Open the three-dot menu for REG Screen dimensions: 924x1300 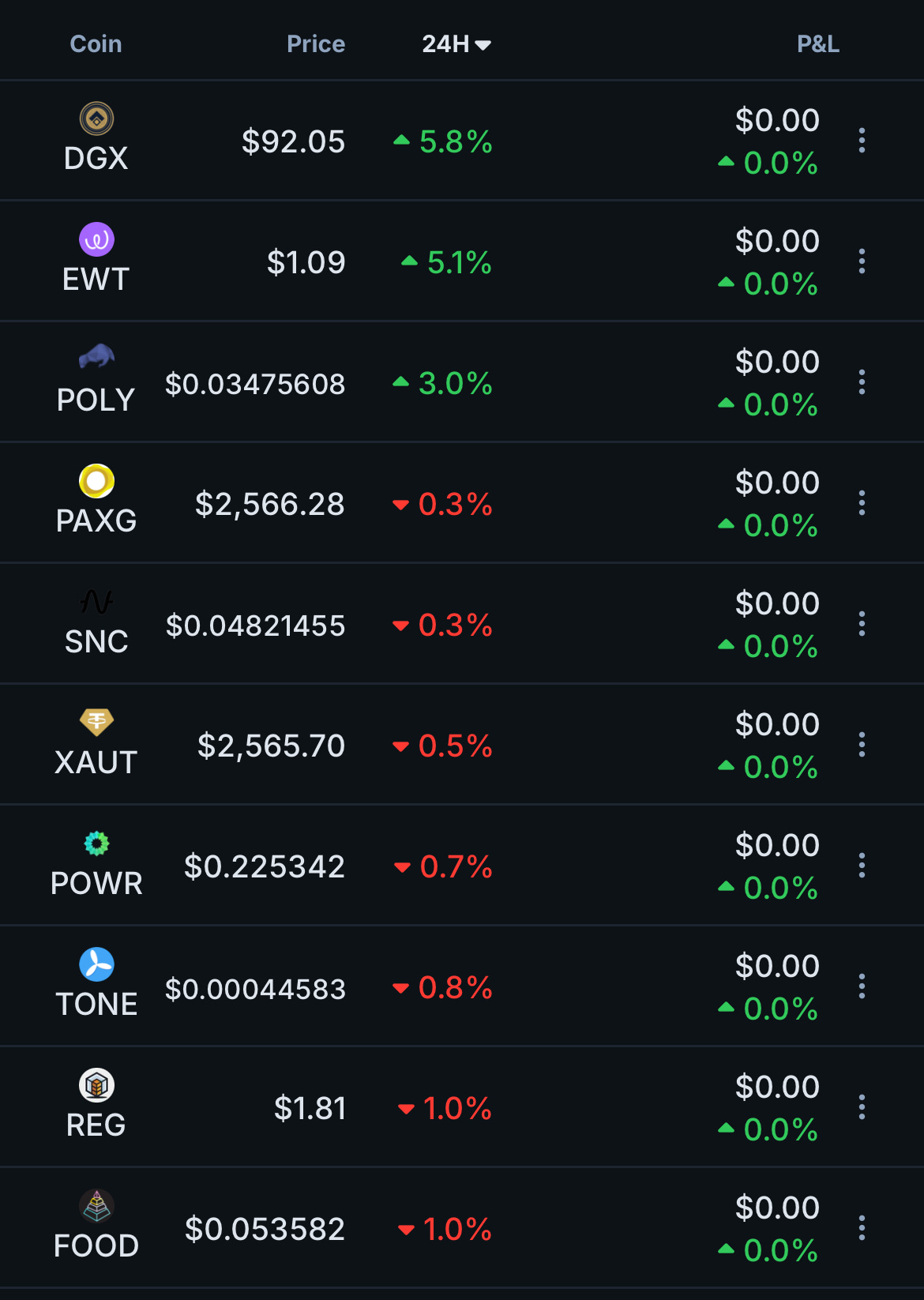[862, 1107]
